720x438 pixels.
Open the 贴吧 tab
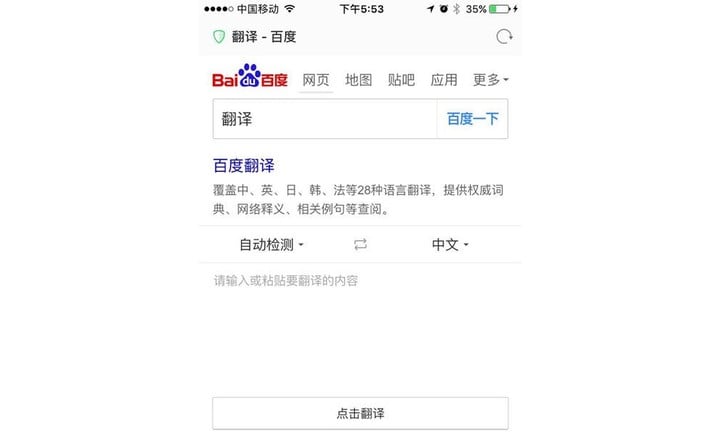click(401, 80)
